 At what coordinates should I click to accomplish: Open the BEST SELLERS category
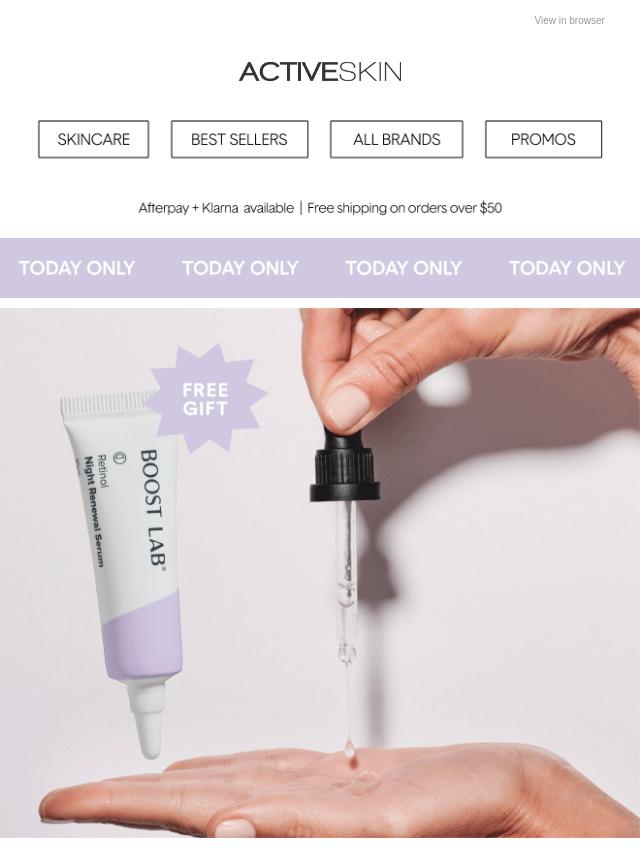[x=239, y=140]
